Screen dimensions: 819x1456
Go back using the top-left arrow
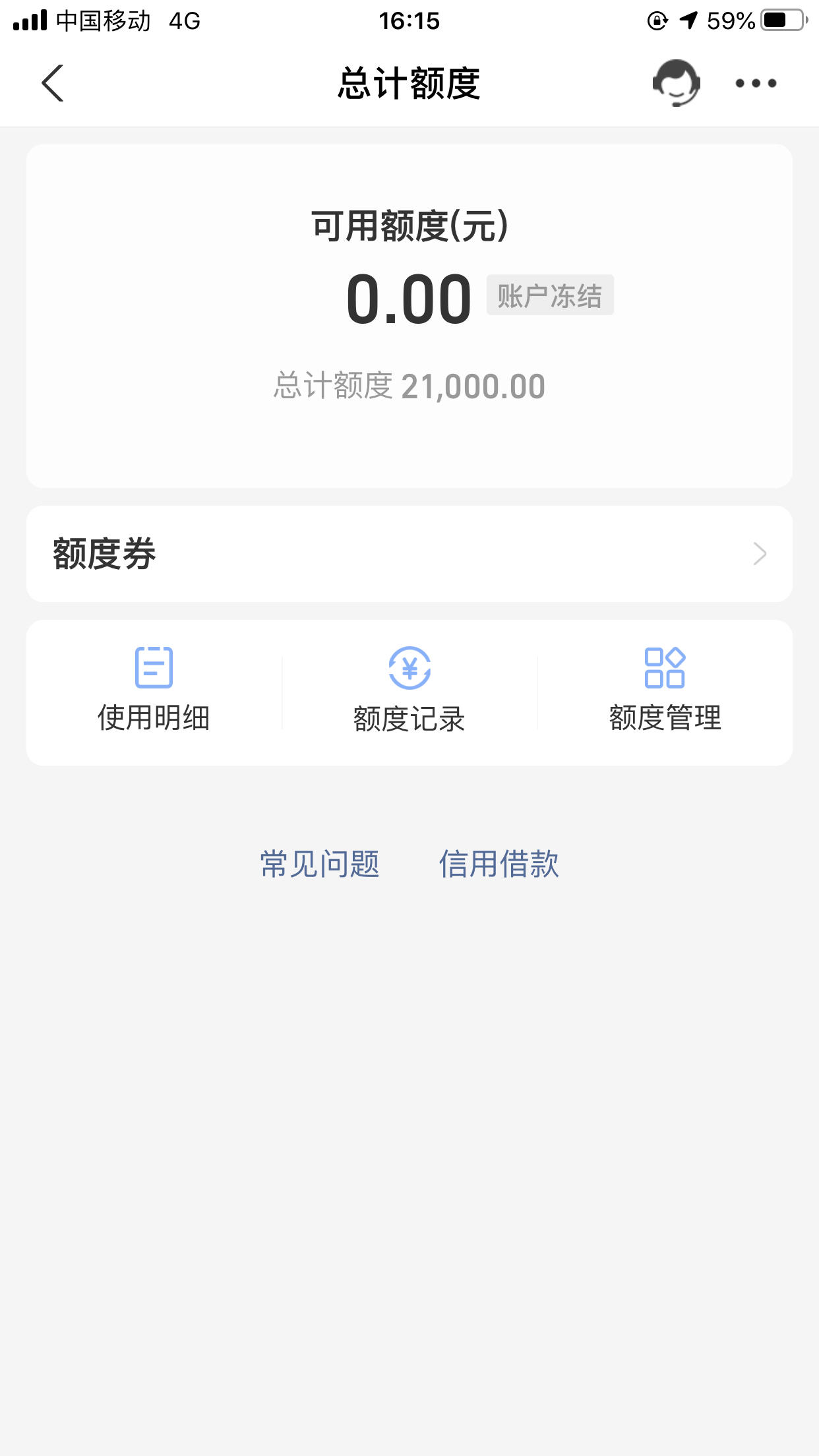tap(53, 83)
